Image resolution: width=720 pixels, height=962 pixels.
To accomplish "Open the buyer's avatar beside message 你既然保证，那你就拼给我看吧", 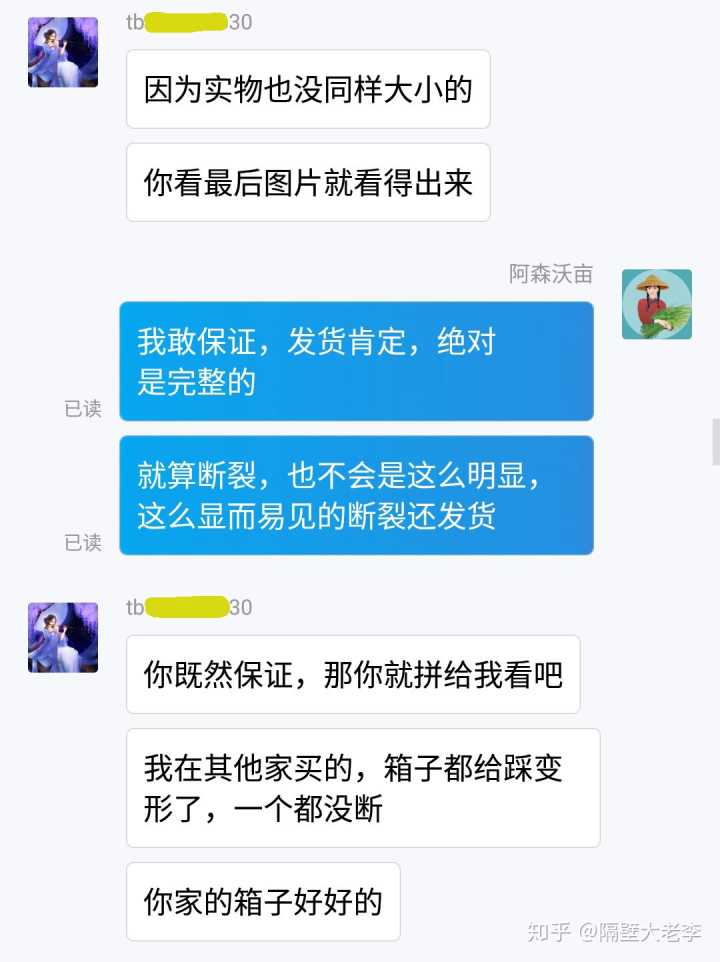I will 62,637.
